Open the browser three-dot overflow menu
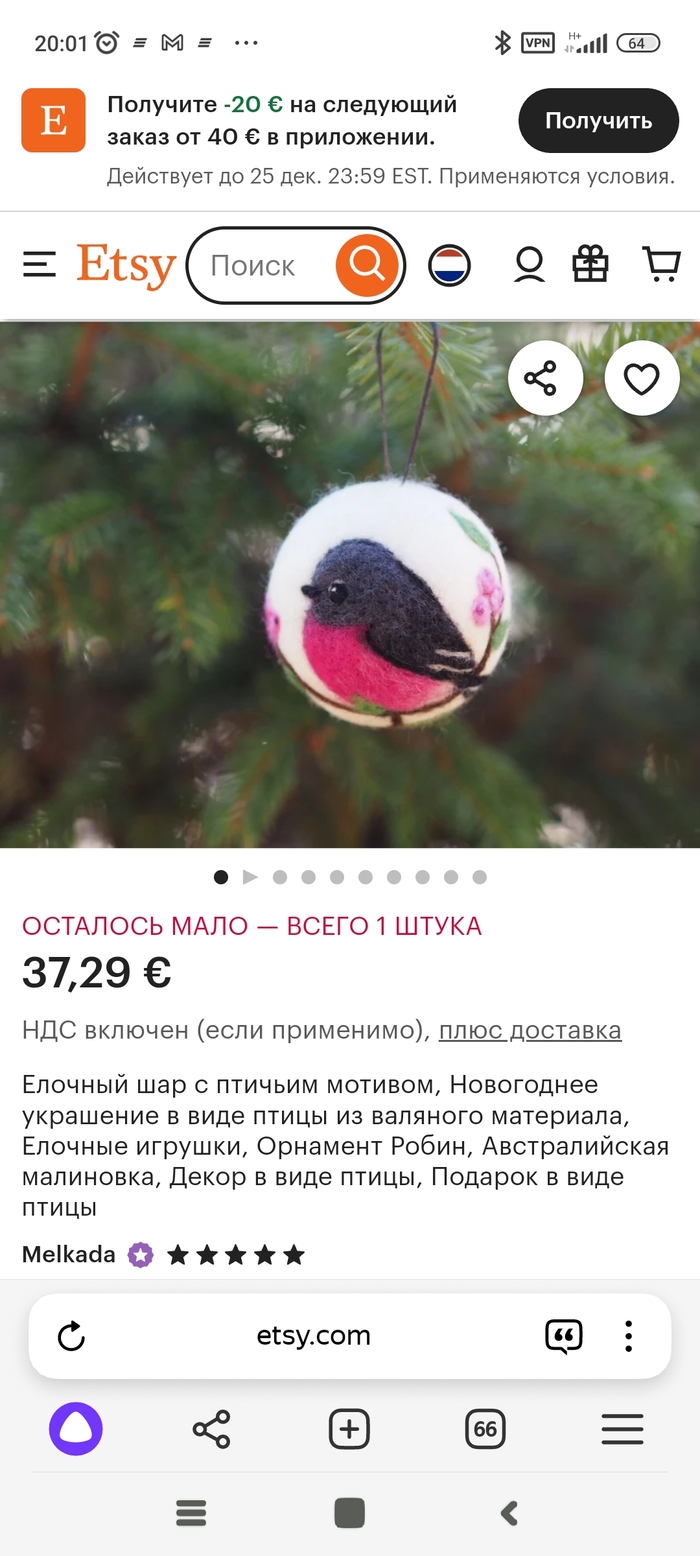The width and height of the screenshot is (700, 1556). (x=628, y=1336)
